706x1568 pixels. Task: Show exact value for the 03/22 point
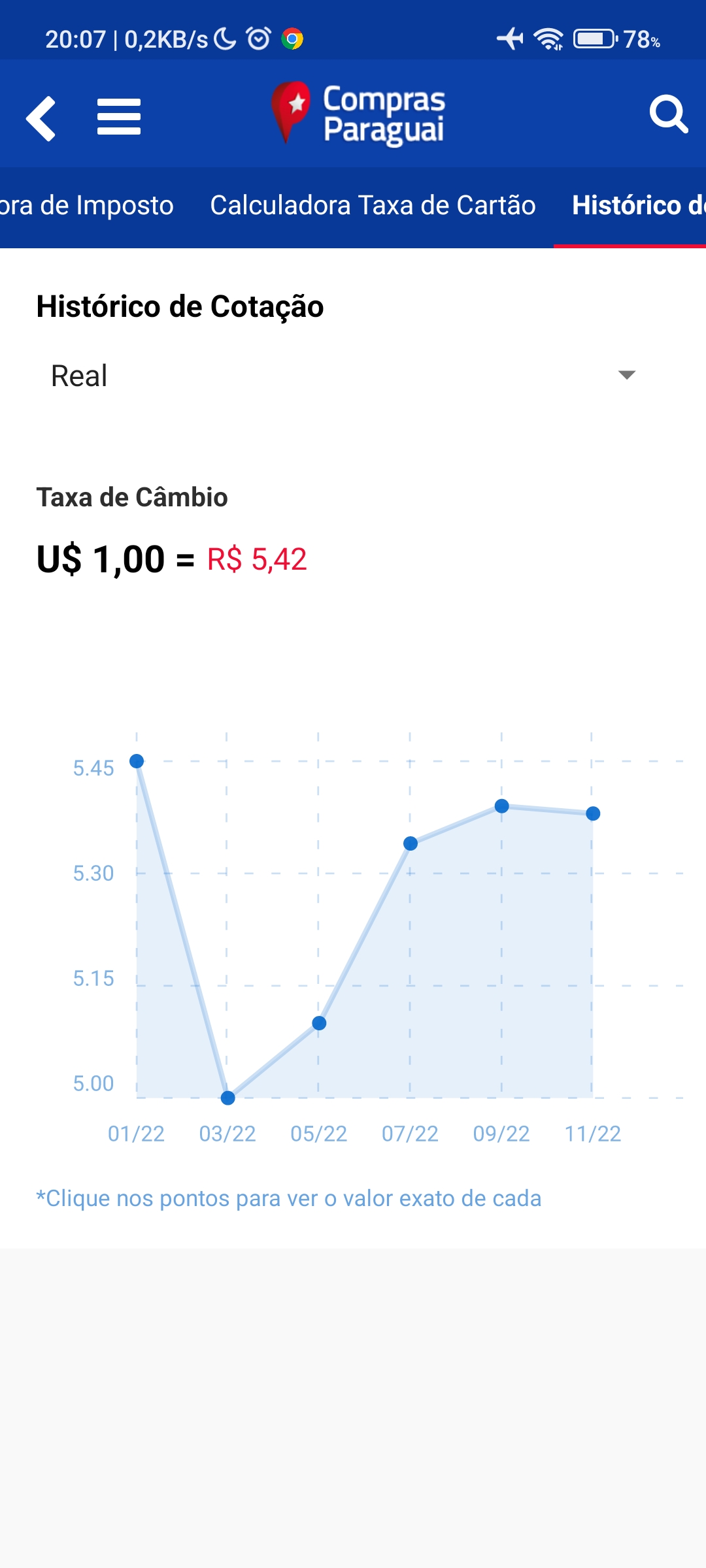click(x=227, y=1098)
